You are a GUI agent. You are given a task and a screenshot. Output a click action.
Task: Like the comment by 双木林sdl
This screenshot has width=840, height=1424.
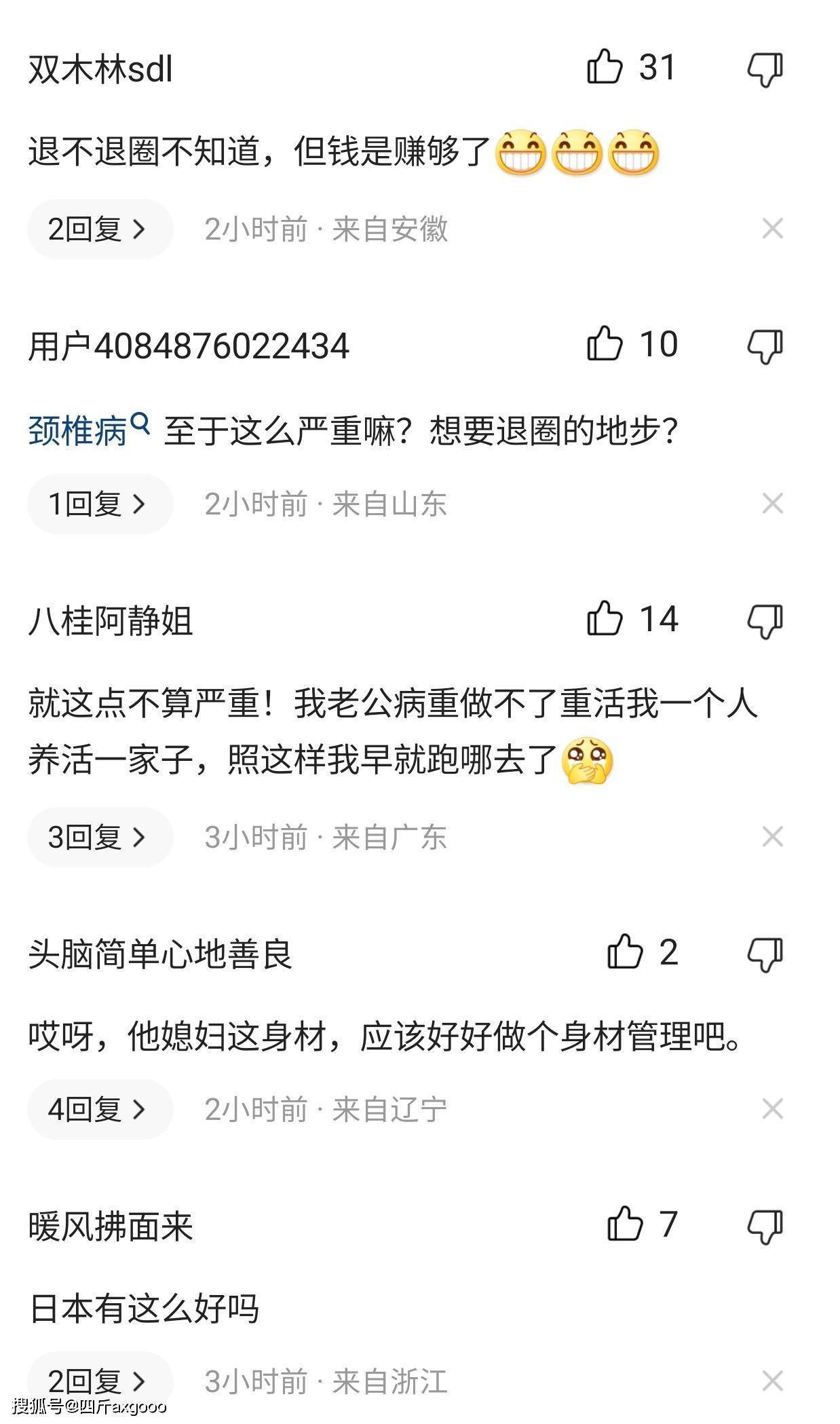pyautogui.click(x=605, y=67)
